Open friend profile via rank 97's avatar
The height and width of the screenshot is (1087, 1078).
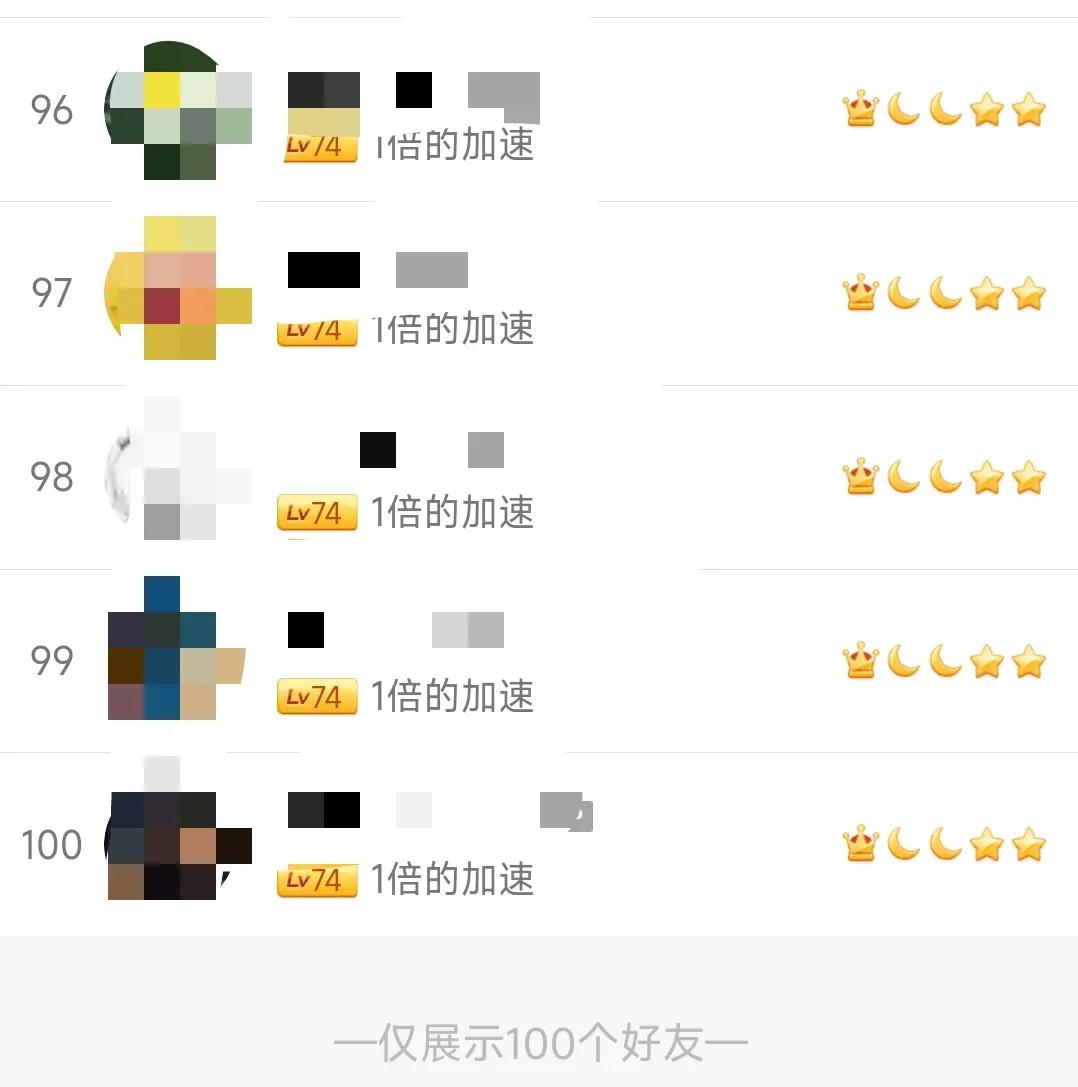coord(178,293)
